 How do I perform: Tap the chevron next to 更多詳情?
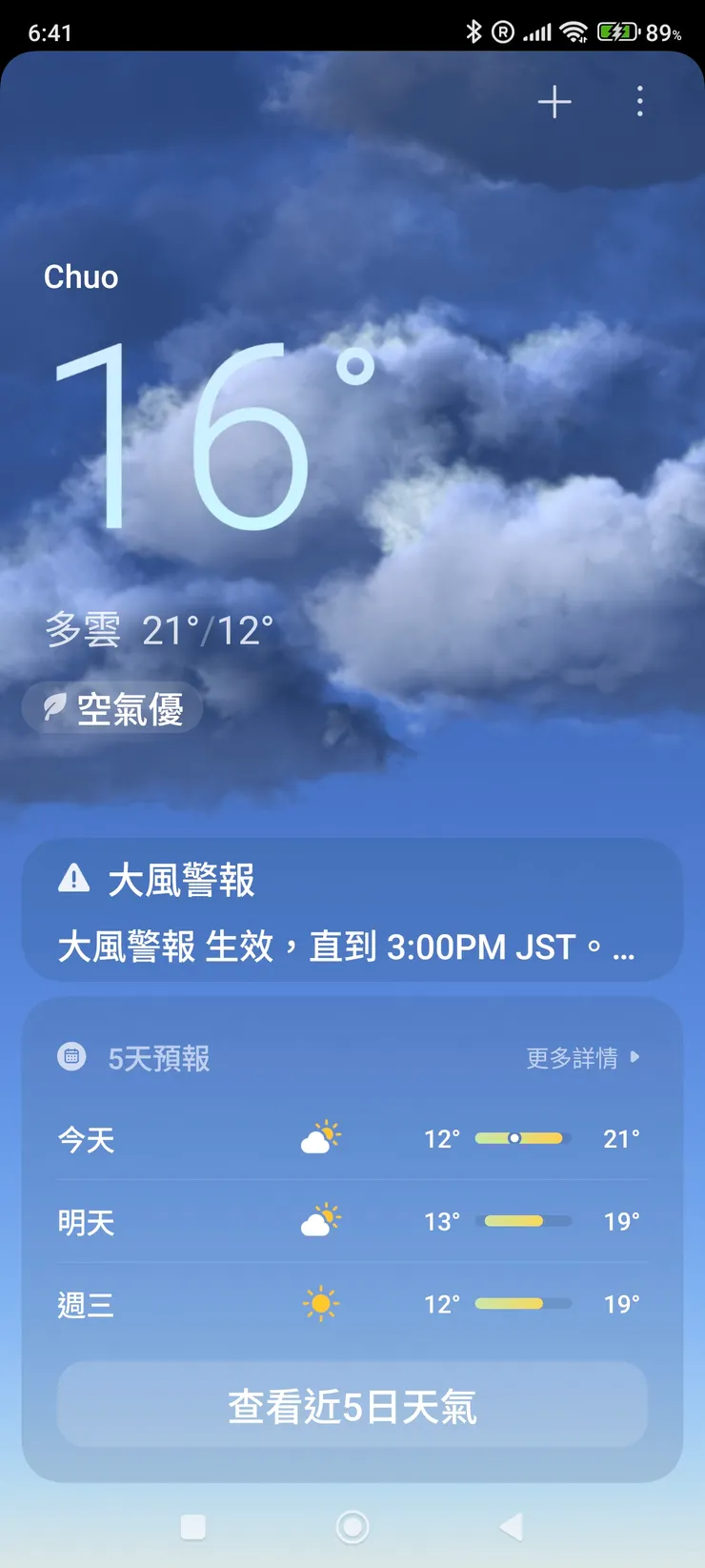point(634,1057)
